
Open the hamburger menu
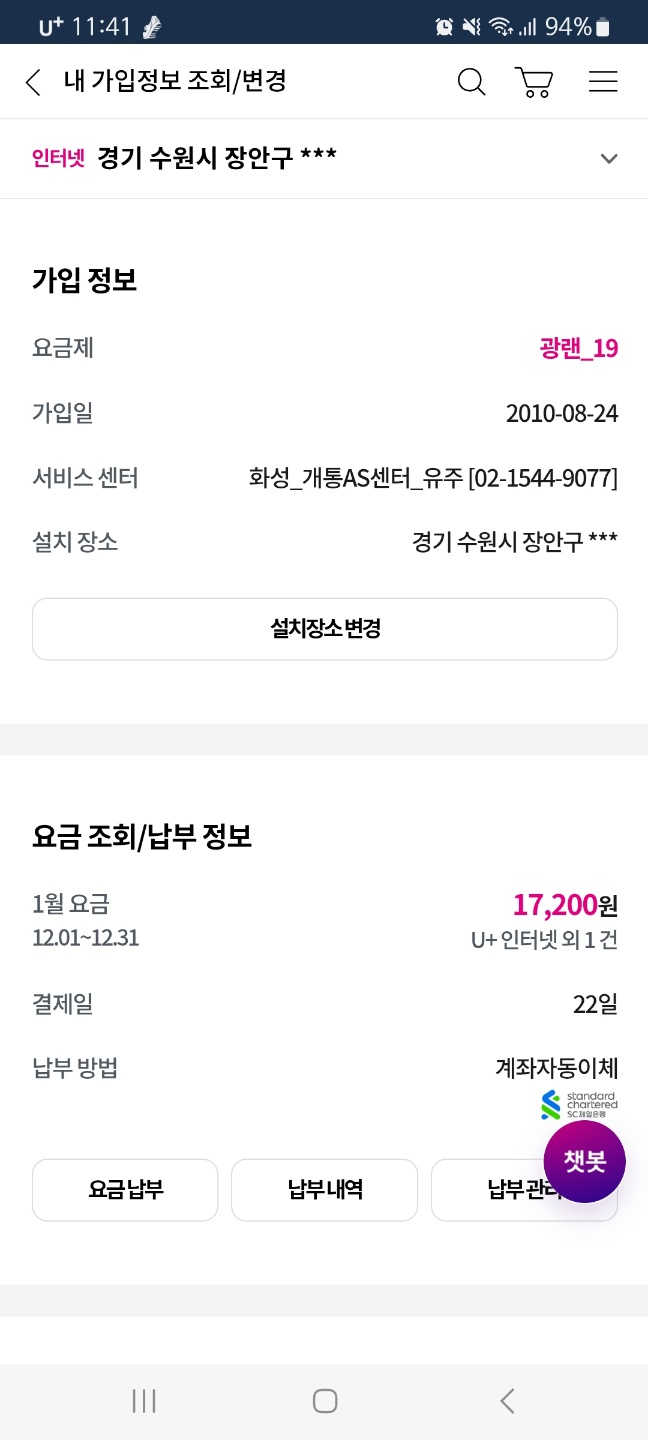point(603,82)
